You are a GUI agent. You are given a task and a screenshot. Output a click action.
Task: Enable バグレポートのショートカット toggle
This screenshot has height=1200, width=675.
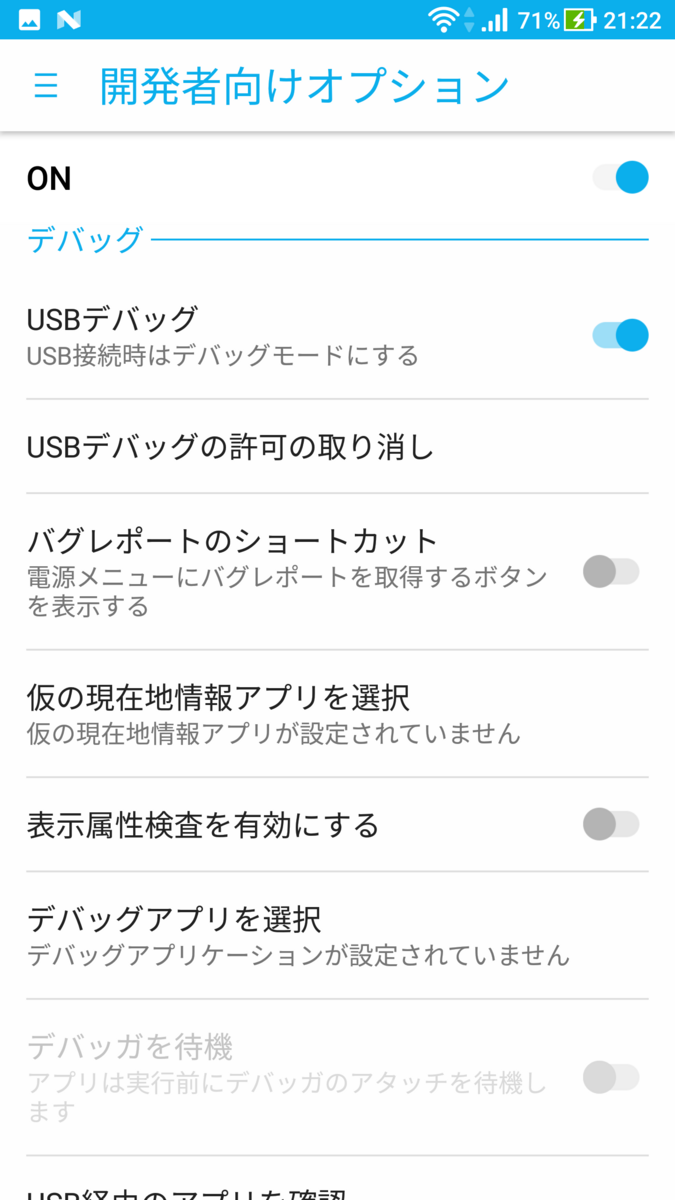point(611,572)
